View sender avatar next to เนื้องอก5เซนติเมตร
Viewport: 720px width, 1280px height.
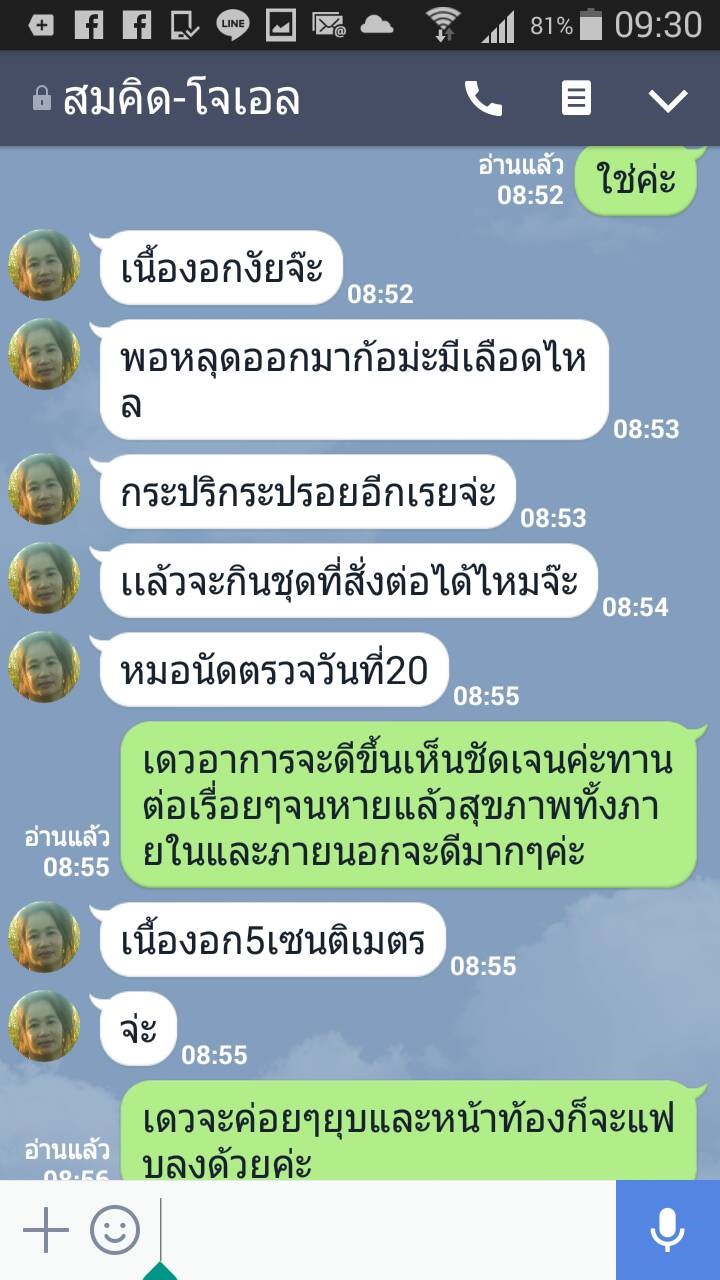point(44,937)
